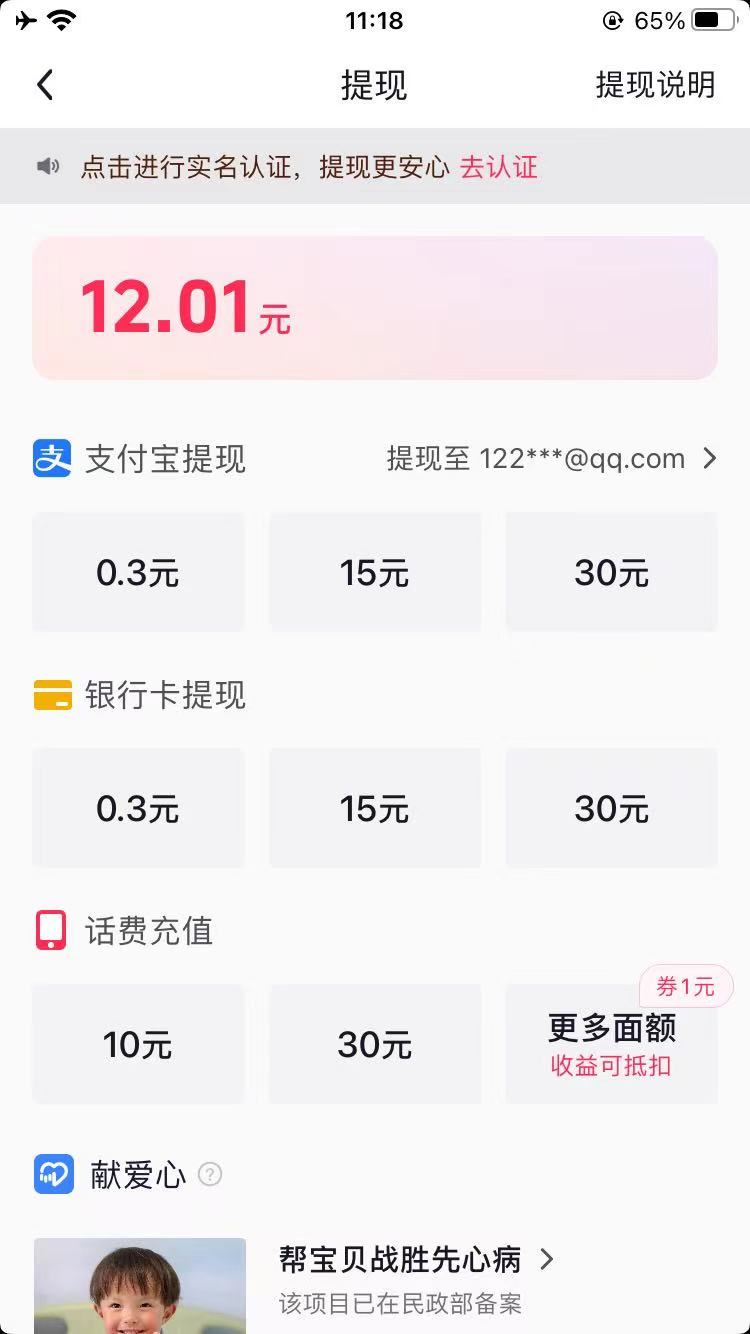The width and height of the screenshot is (750, 1334).
Task: Choose 15元 under 银行卡提现
Action: coord(375,808)
